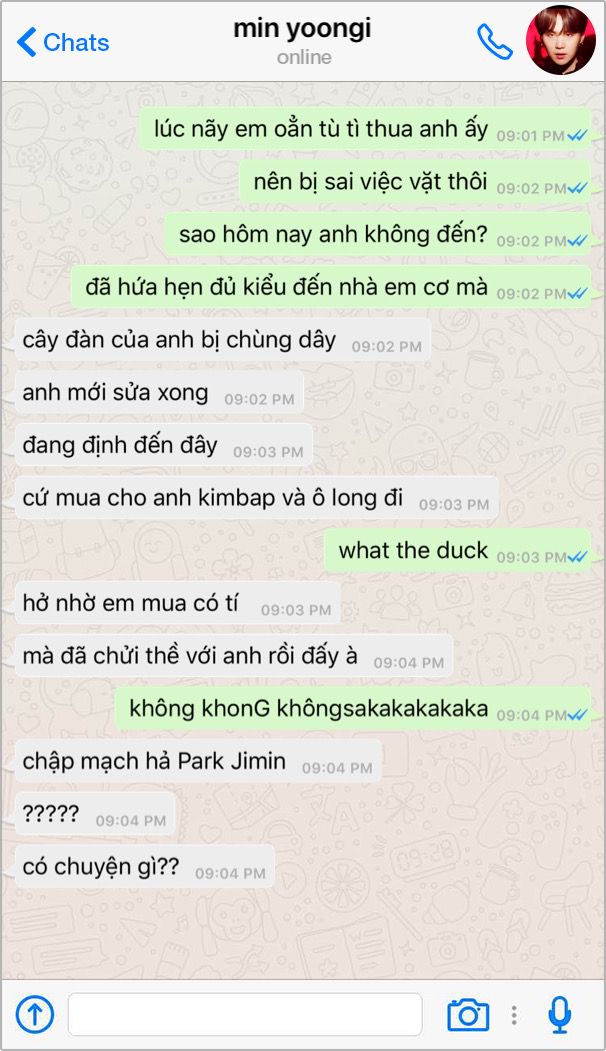The height and width of the screenshot is (1051, 606).
Task: Go back to Chats list
Action: click(63, 42)
